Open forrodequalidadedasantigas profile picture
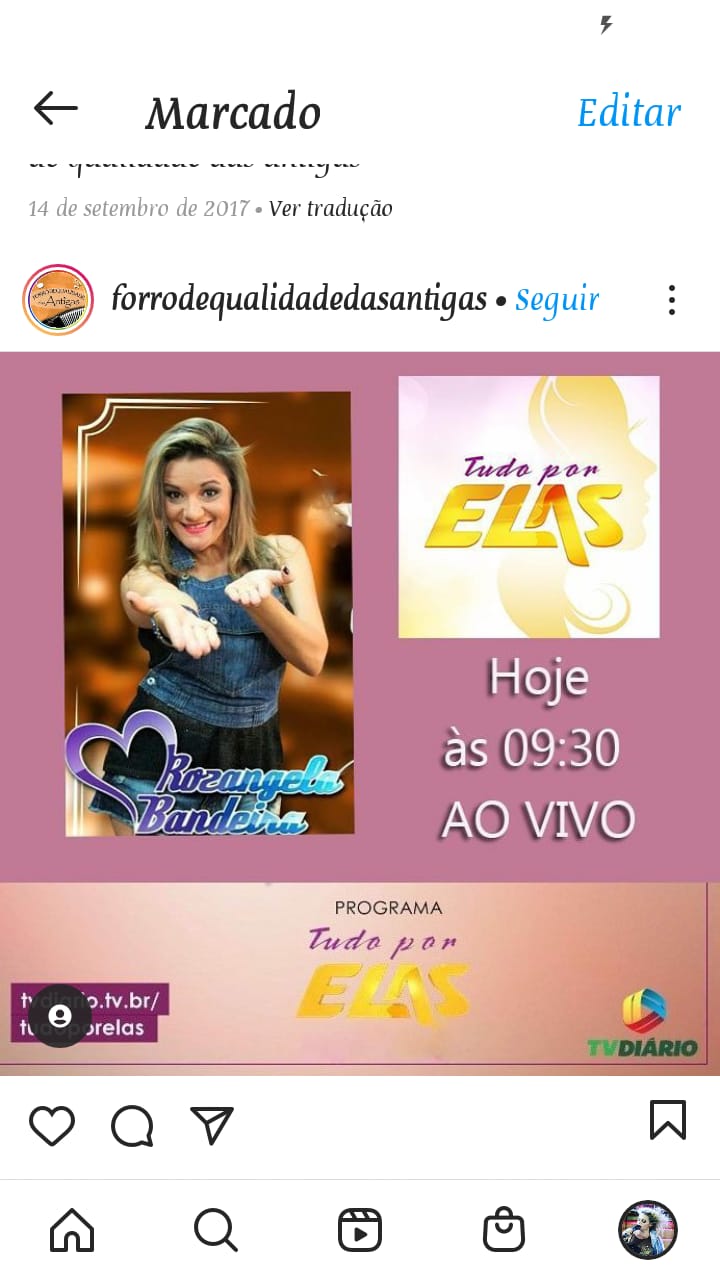This screenshot has width=720, height=1280. coord(58,300)
